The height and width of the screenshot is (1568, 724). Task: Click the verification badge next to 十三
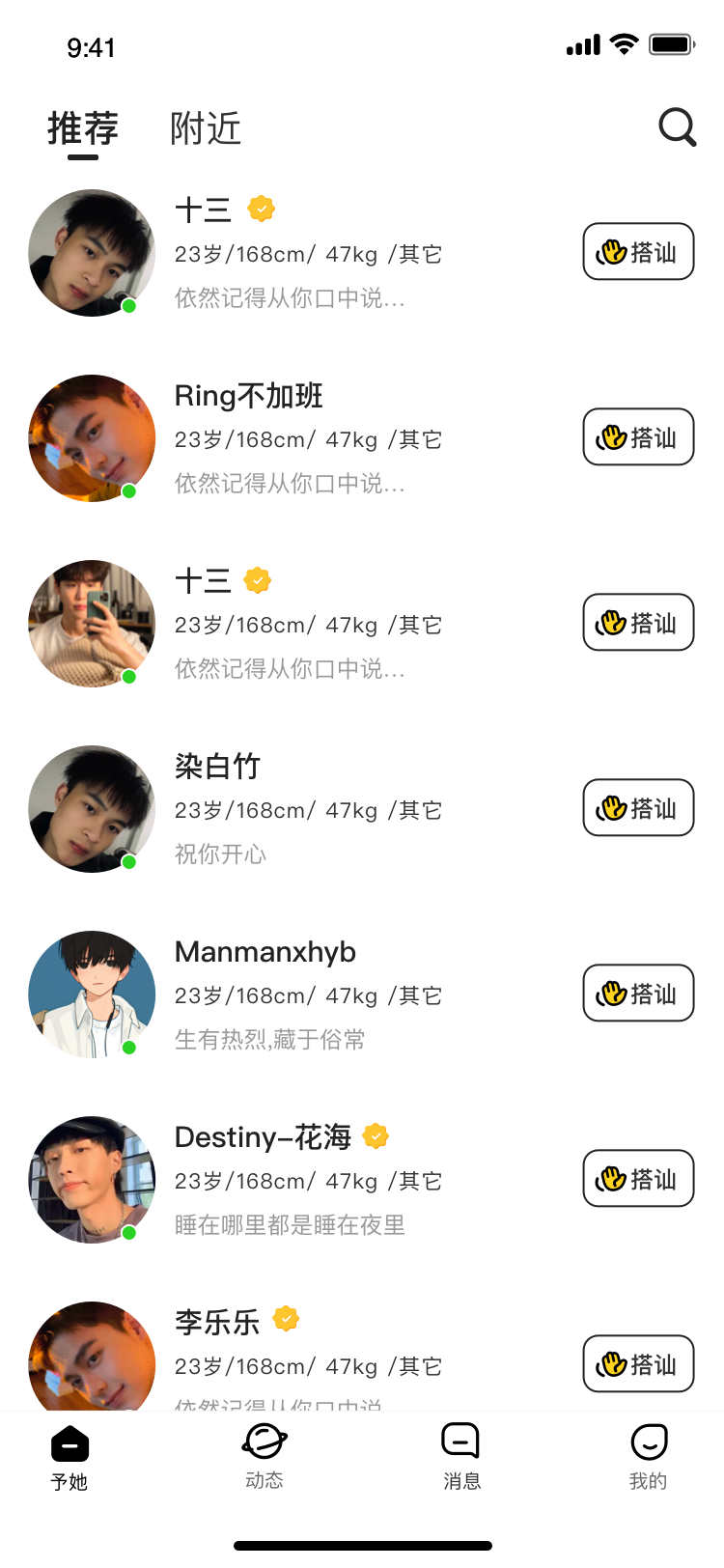click(x=263, y=209)
